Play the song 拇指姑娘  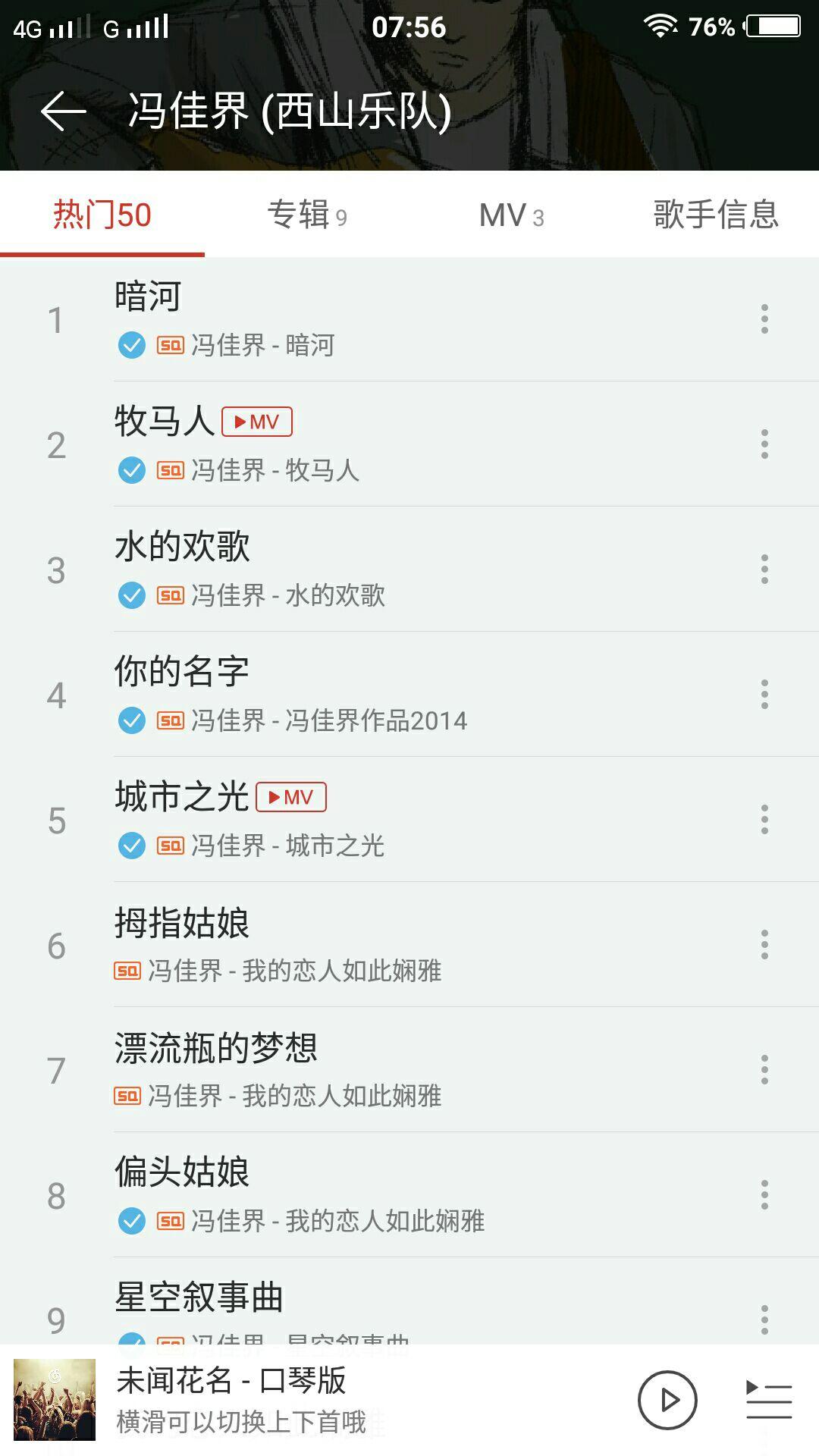(x=379, y=944)
